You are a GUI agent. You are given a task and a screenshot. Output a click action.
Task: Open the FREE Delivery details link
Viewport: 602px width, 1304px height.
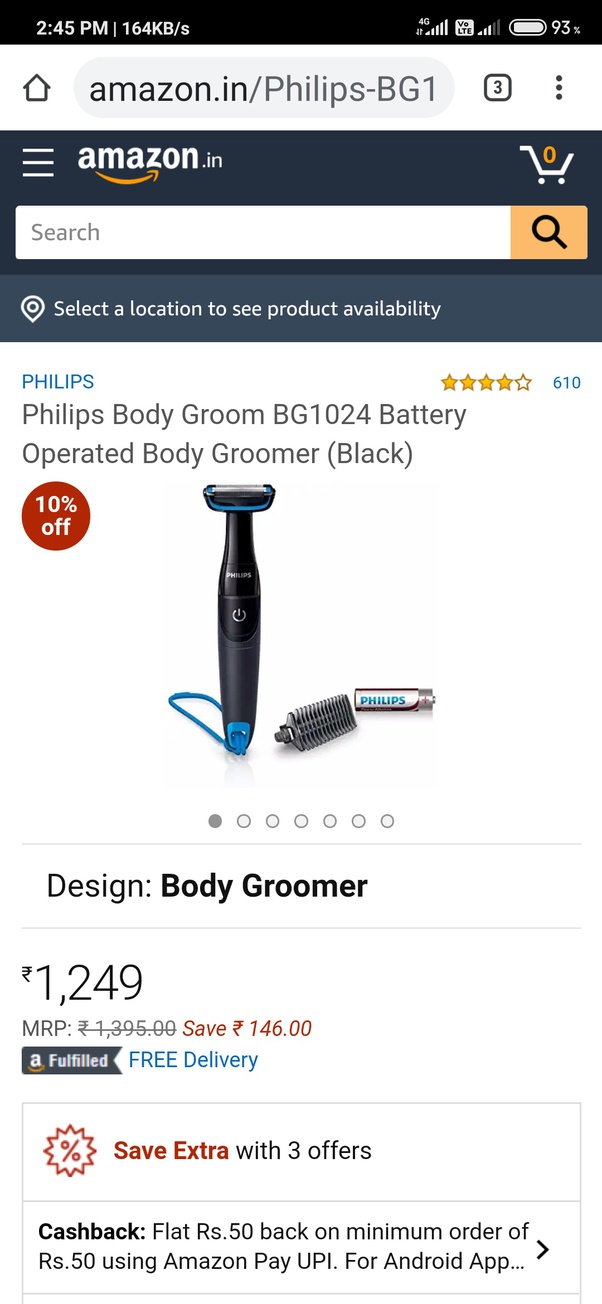pyautogui.click(x=193, y=1060)
